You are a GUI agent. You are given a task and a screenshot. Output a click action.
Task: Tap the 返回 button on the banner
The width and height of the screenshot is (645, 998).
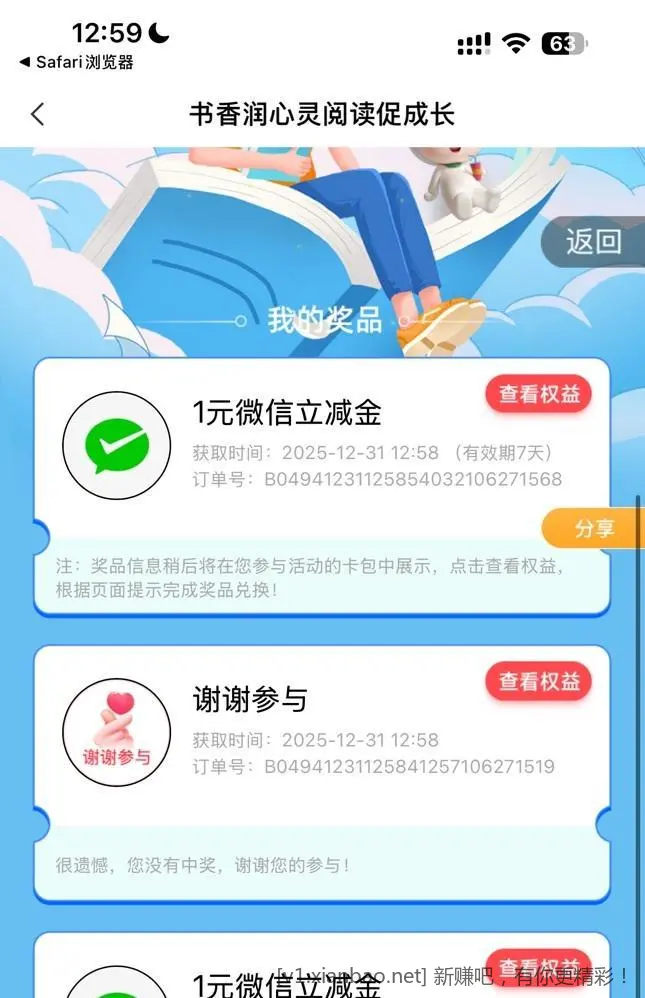click(x=594, y=241)
